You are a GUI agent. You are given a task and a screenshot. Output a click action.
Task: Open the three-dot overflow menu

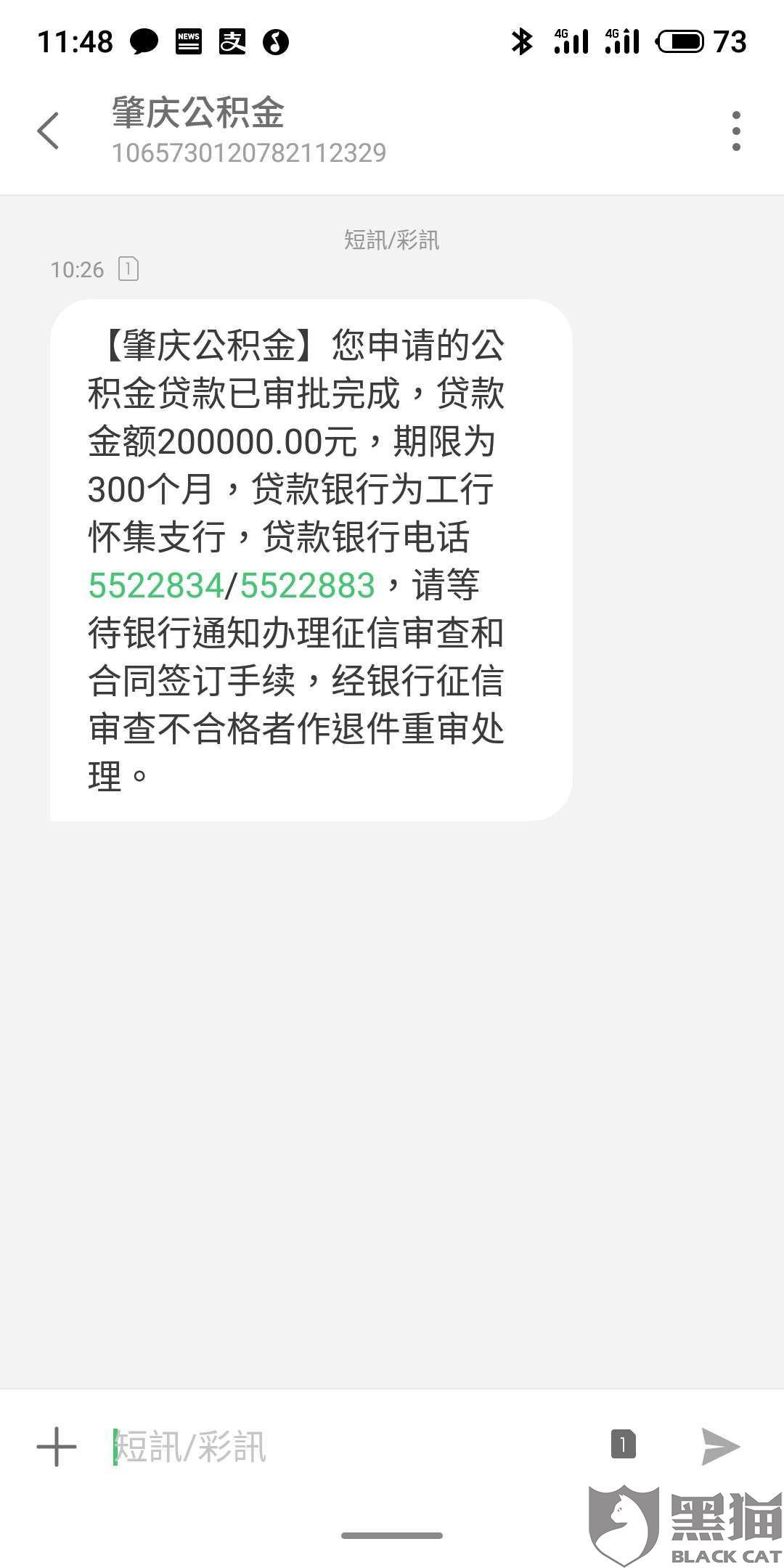736,131
